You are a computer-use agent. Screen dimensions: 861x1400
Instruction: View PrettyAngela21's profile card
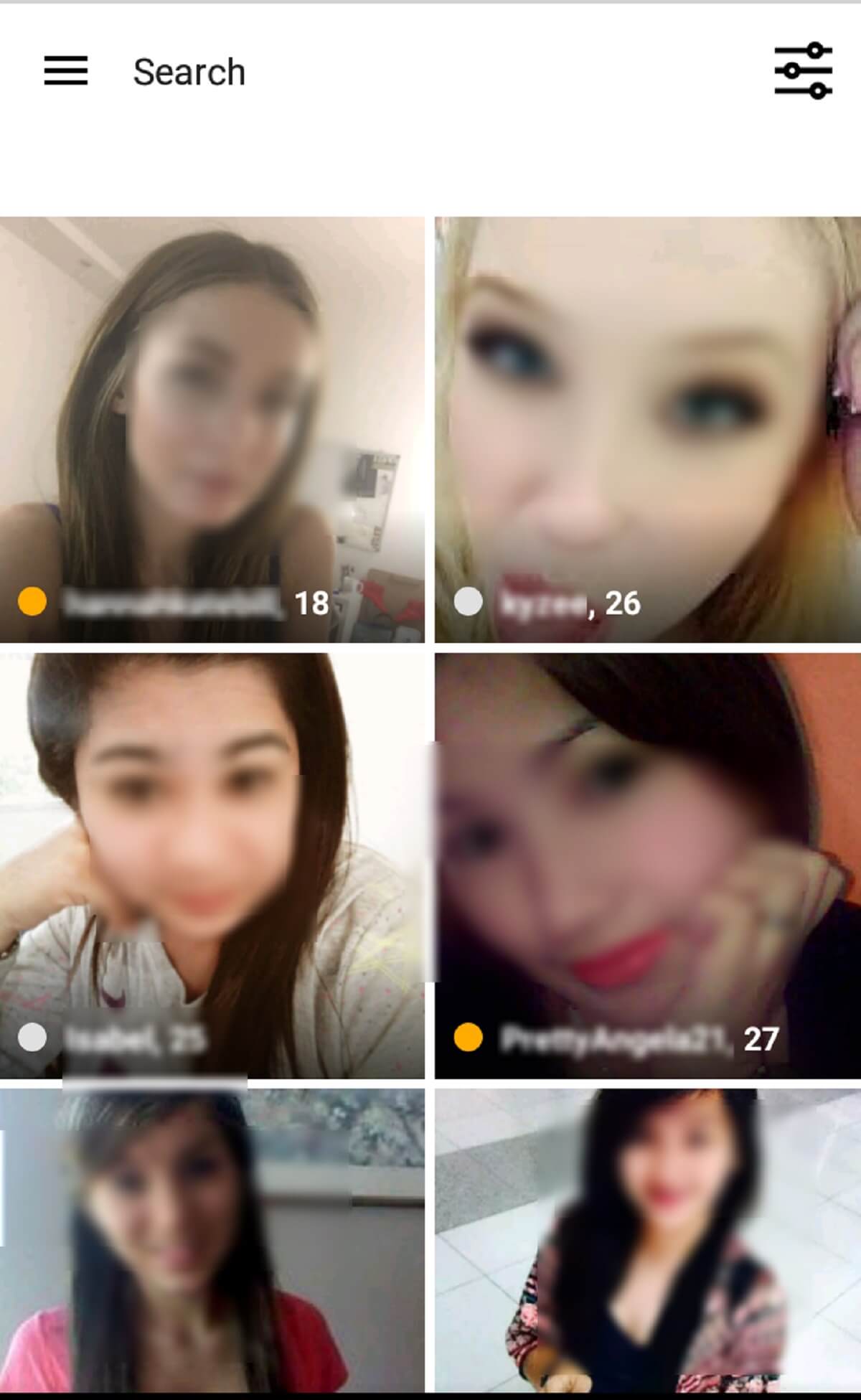tap(647, 865)
